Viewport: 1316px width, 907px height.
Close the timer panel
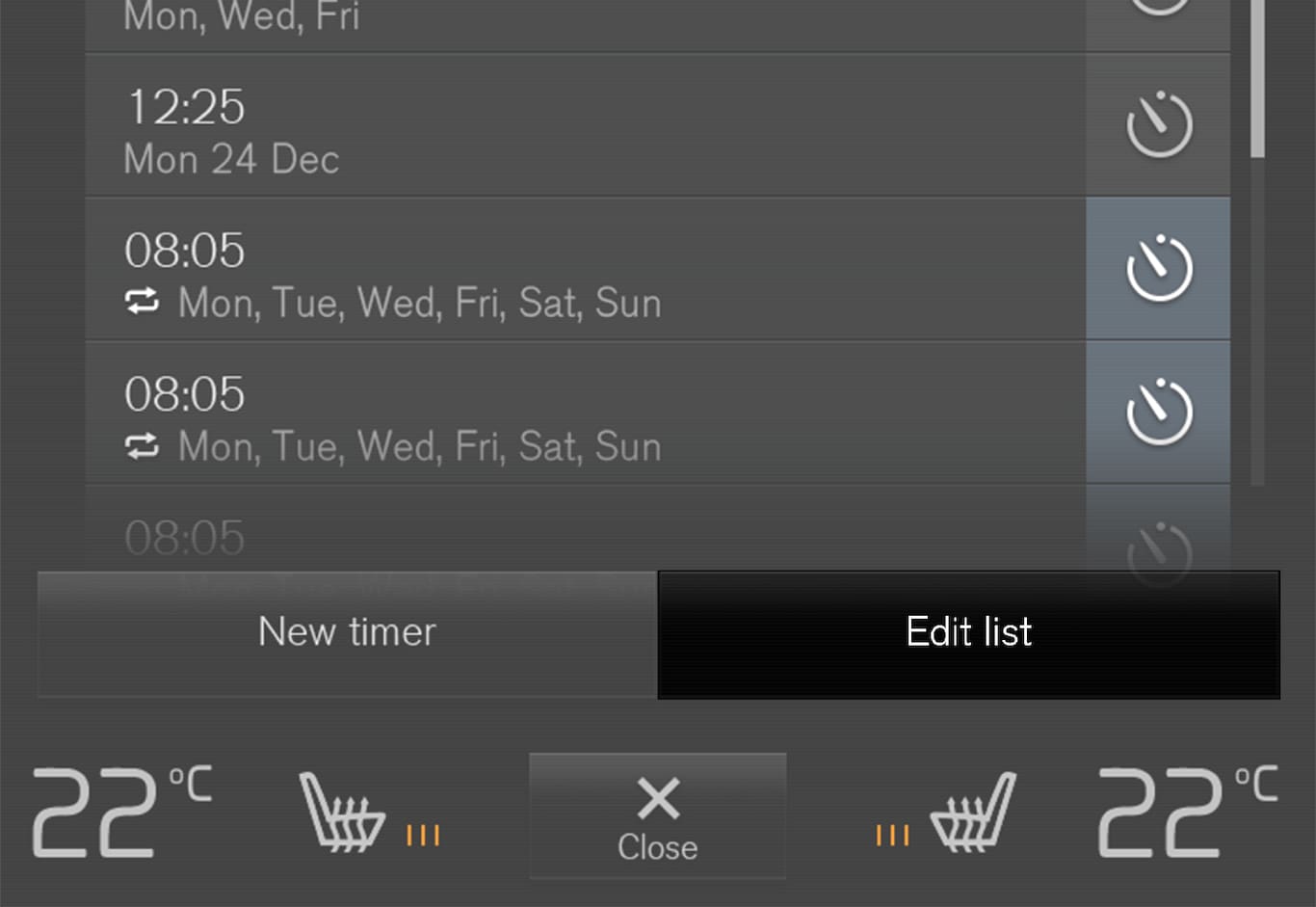pyautogui.click(x=657, y=815)
